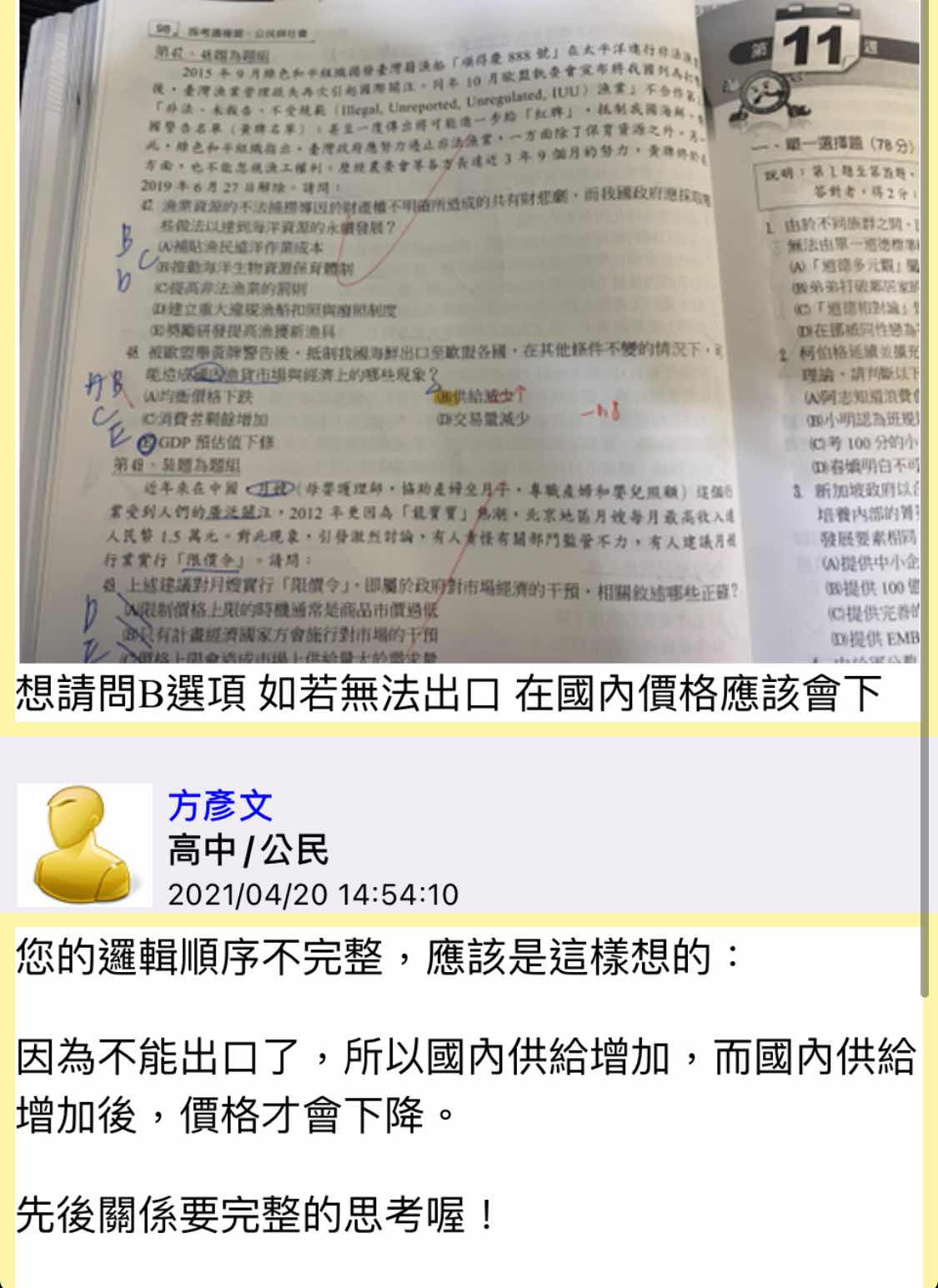Open the textbook photo attachment
The width and height of the screenshot is (938, 1288).
click(x=469, y=333)
